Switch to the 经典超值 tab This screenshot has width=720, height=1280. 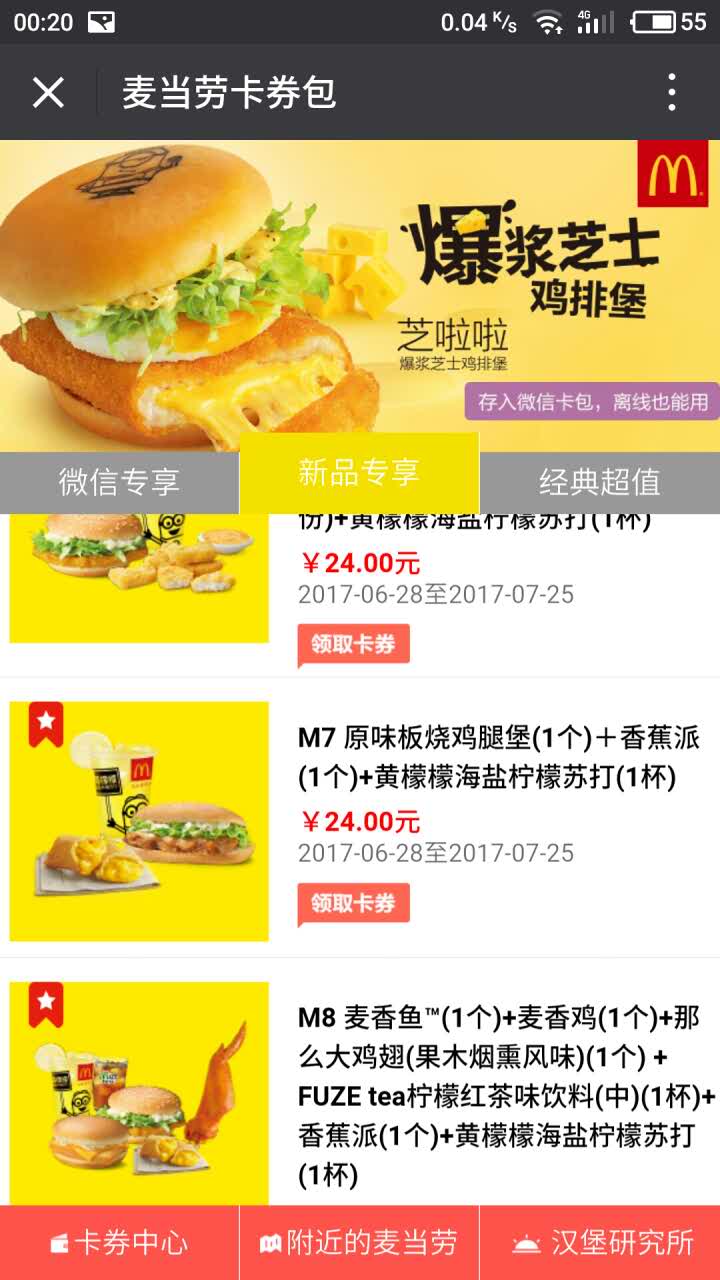click(x=599, y=482)
